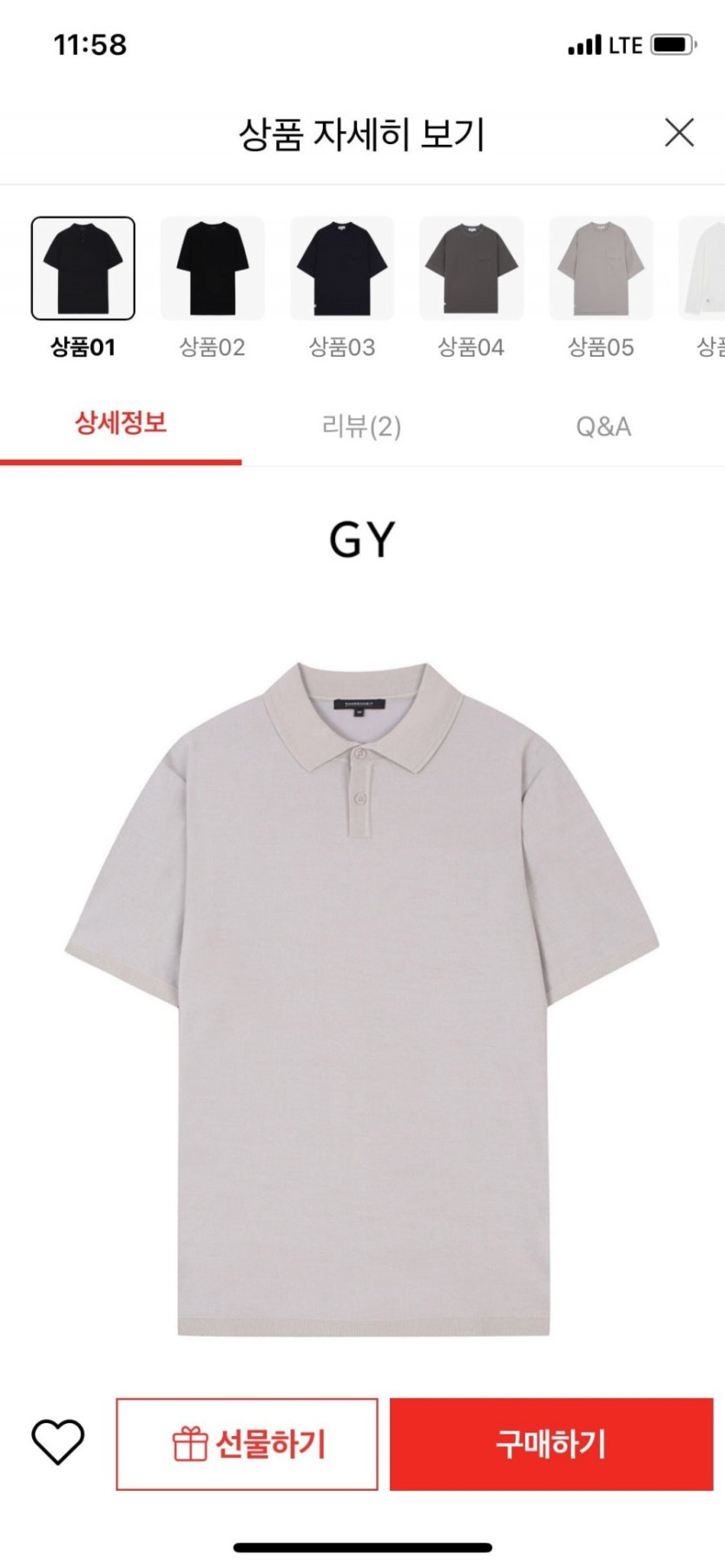View 상품05 beige t-shirt thumbnail

(x=601, y=267)
